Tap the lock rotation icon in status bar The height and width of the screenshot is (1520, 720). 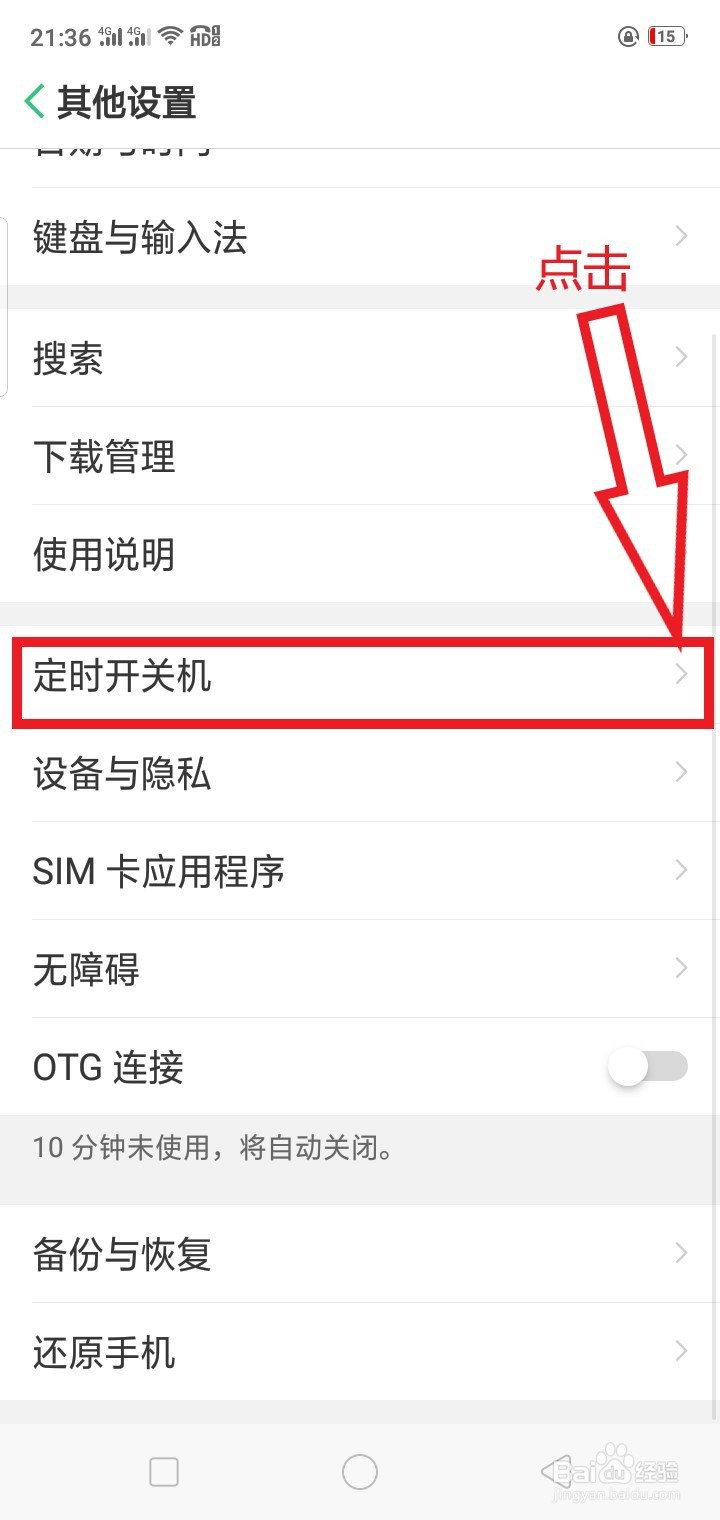point(627,36)
